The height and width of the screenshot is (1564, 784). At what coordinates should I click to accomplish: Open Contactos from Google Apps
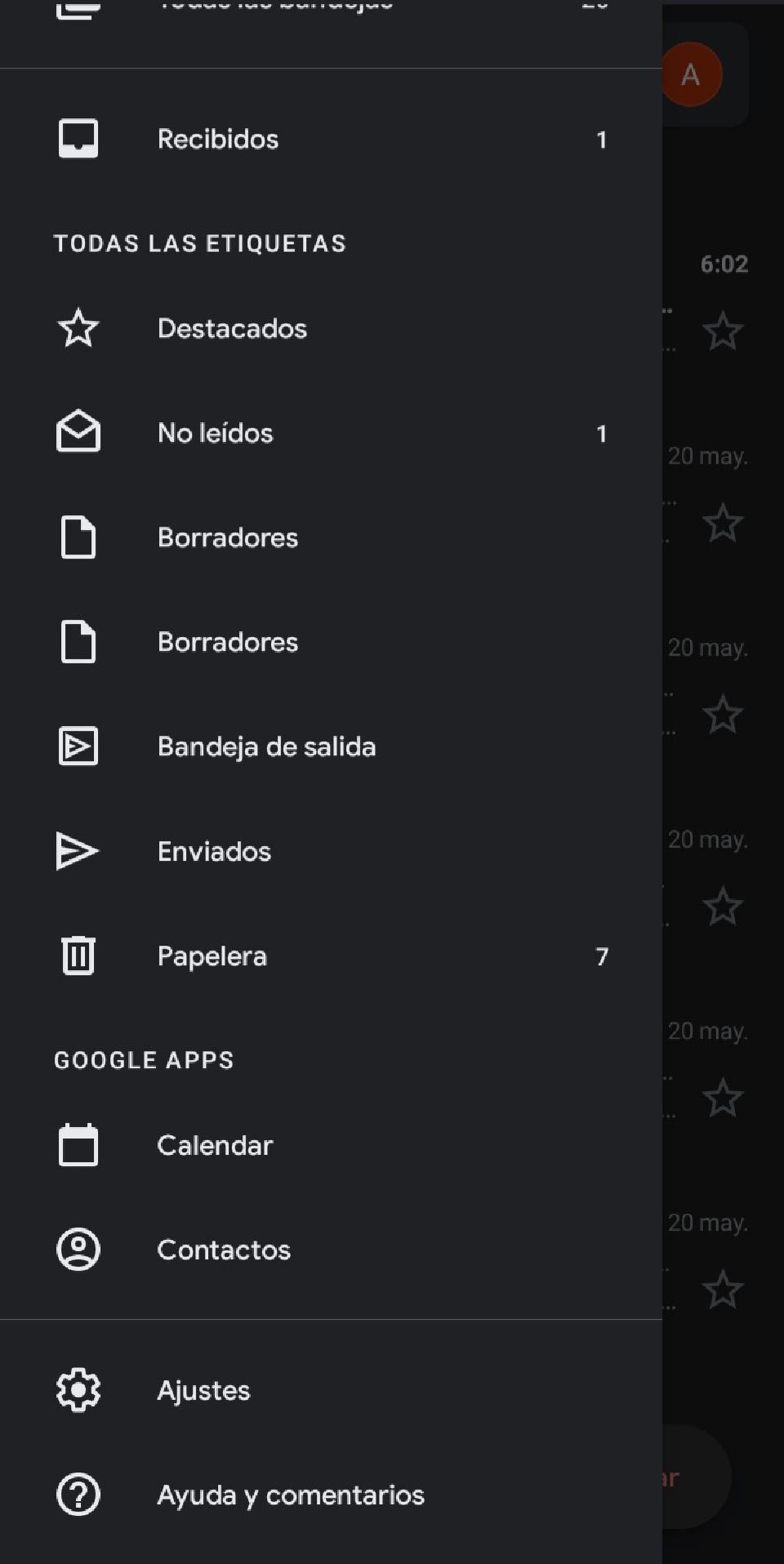[x=224, y=1250]
